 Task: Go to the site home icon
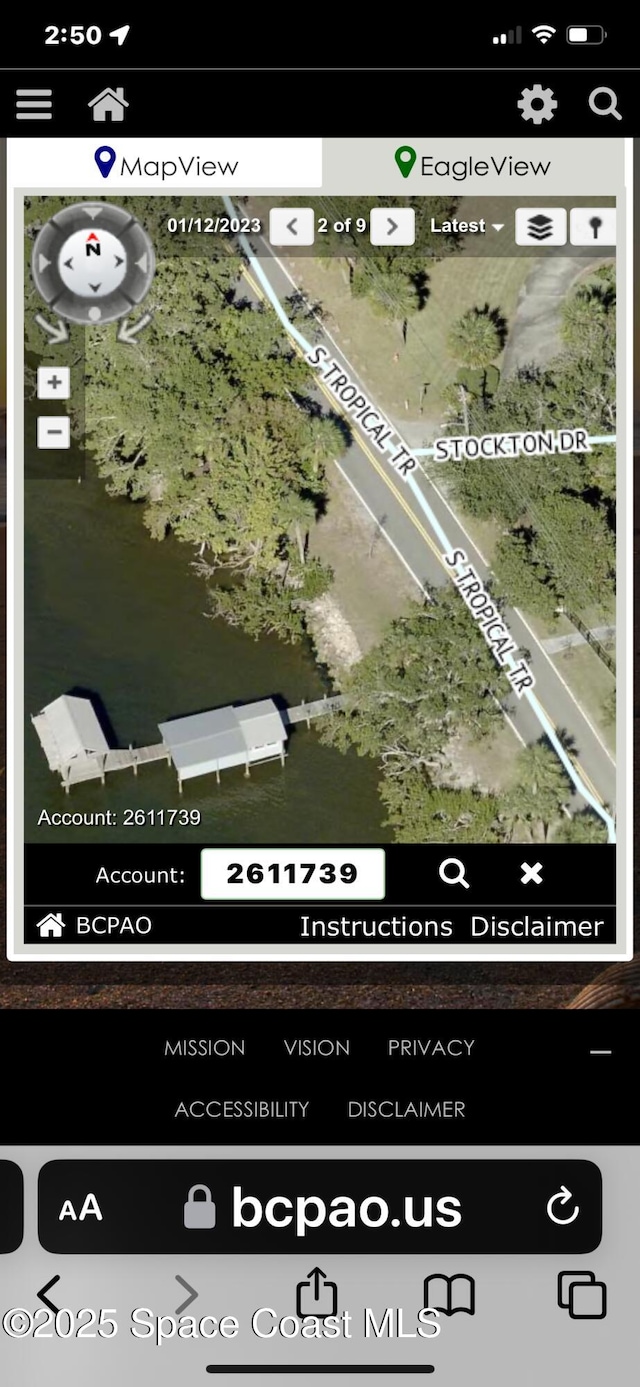pyautogui.click(x=108, y=104)
